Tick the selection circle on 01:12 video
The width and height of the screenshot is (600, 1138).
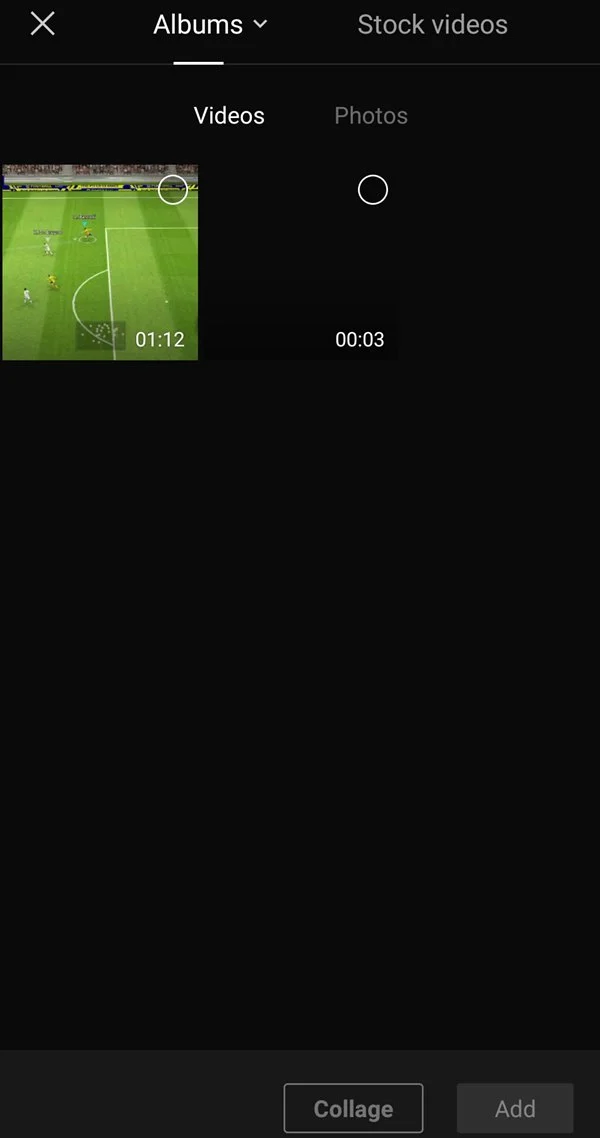click(x=173, y=189)
